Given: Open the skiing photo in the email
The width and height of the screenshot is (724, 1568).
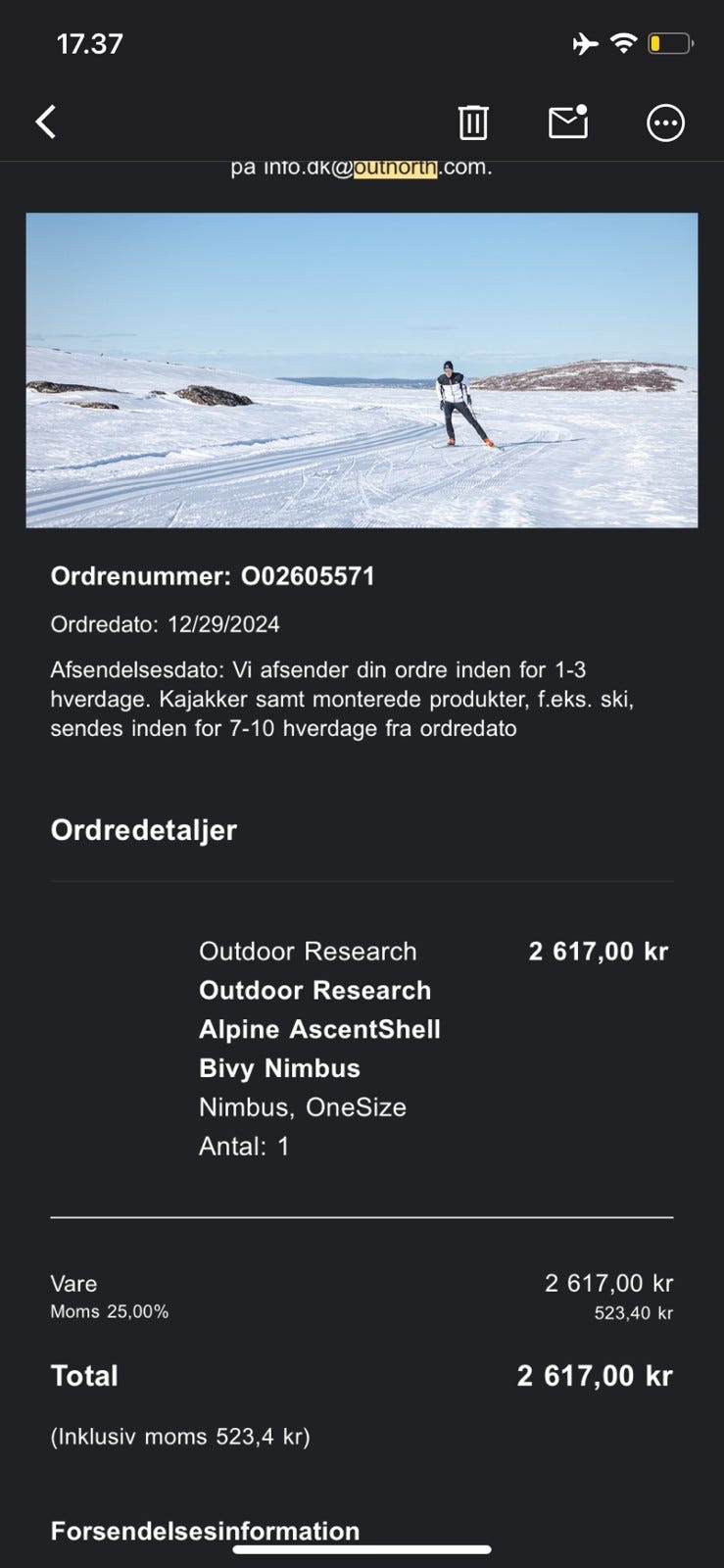Looking at the screenshot, I should [x=362, y=372].
